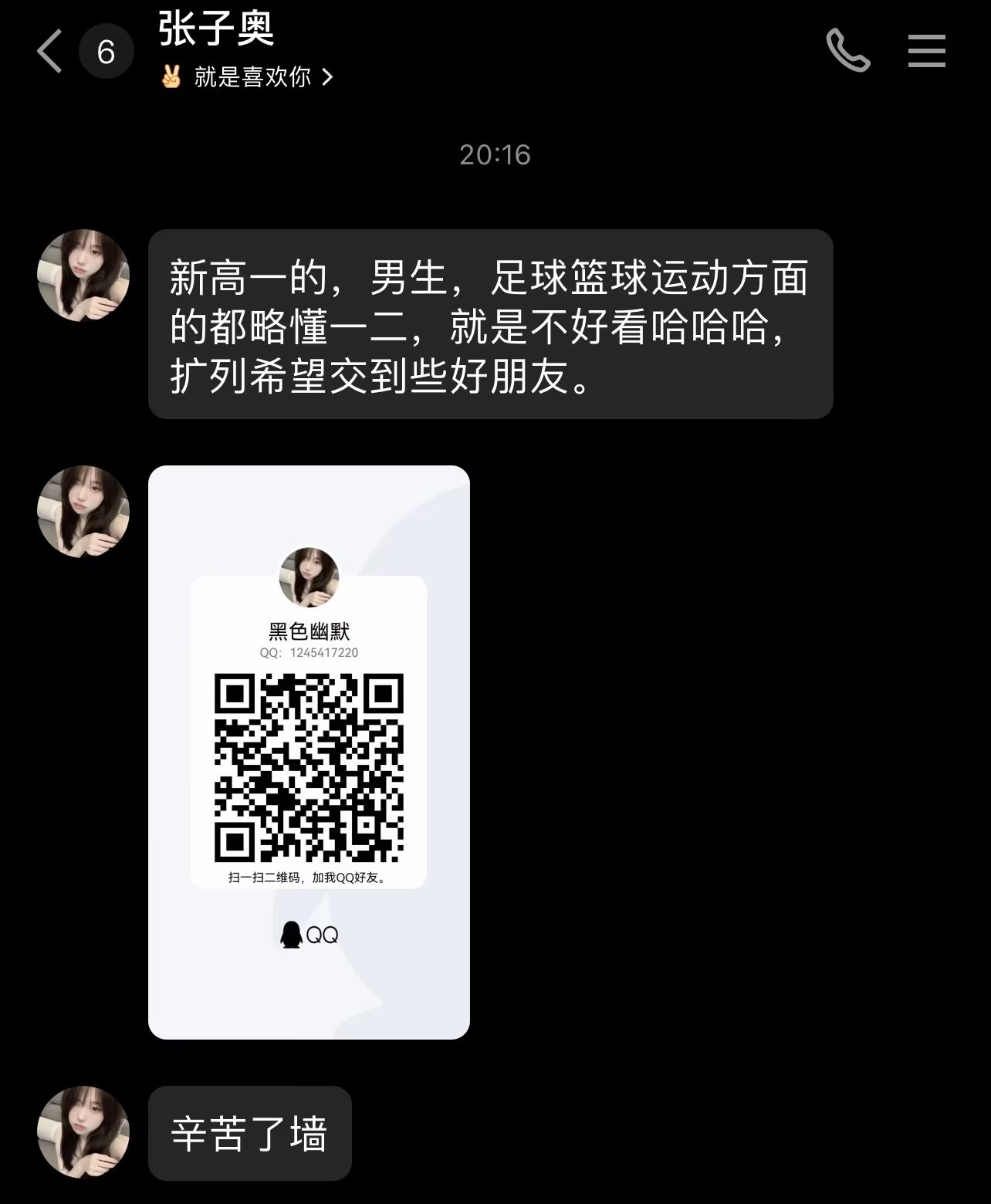This screenshot has height=1204, width=991.
Task: Go back to the message list
Action: tap(50, 52)
